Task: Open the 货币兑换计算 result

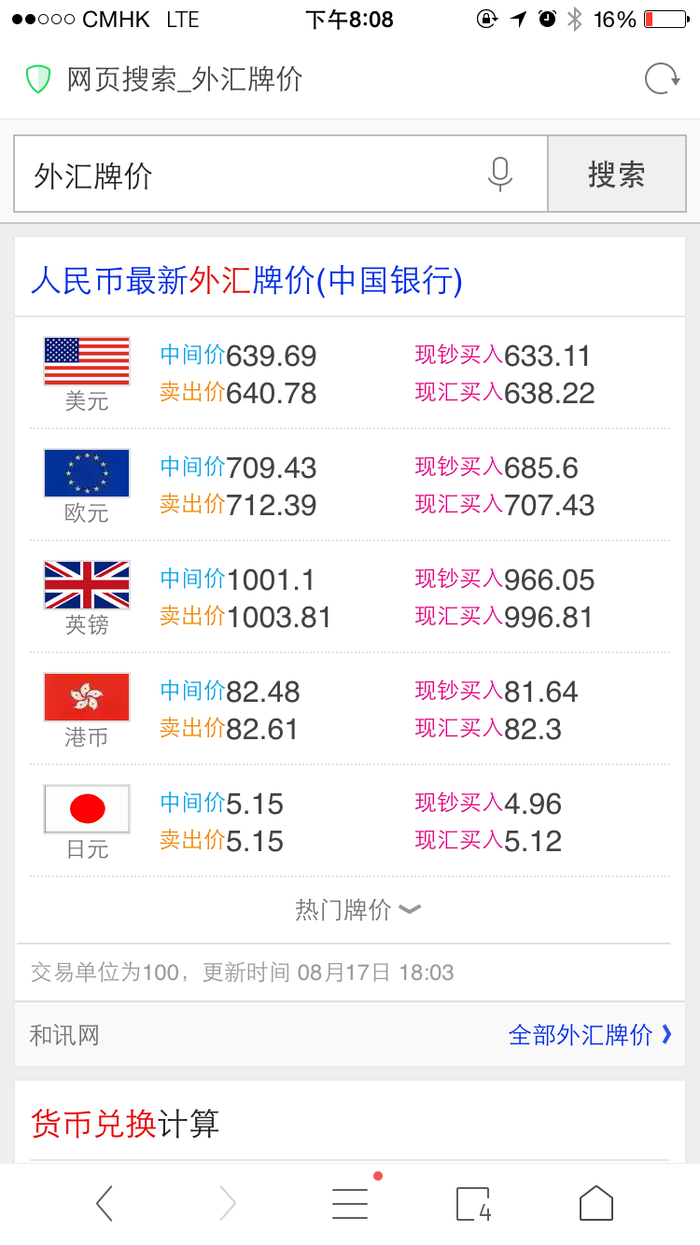Action: [125, 1124]
